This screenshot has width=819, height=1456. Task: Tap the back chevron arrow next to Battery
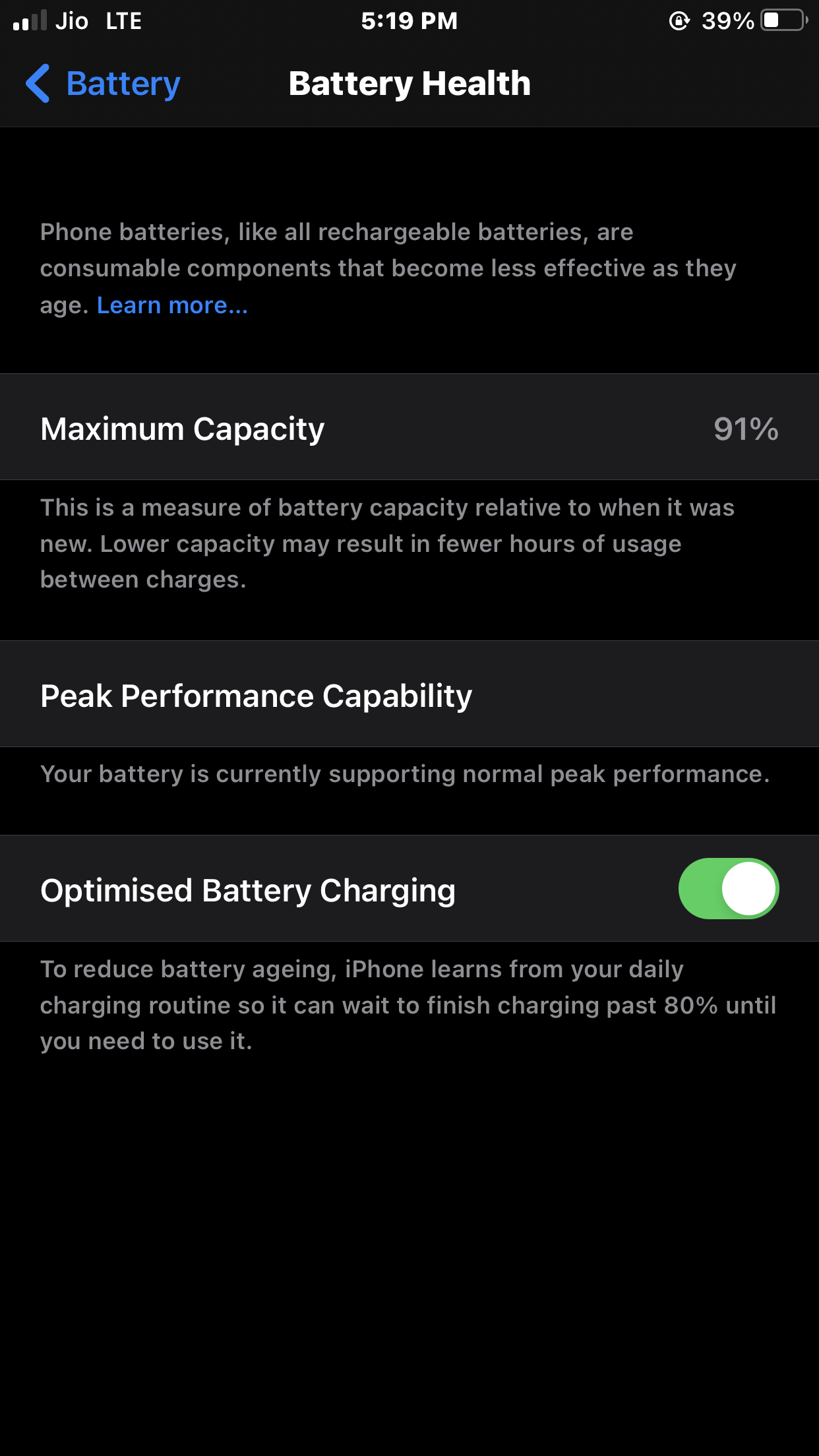point(39,84)
